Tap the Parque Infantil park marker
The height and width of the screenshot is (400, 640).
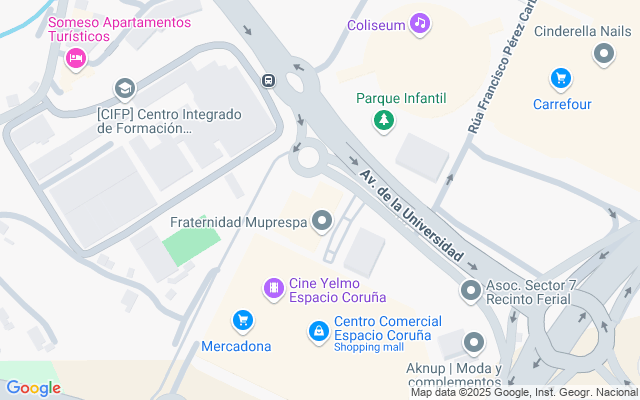click(x=383, y=121)
